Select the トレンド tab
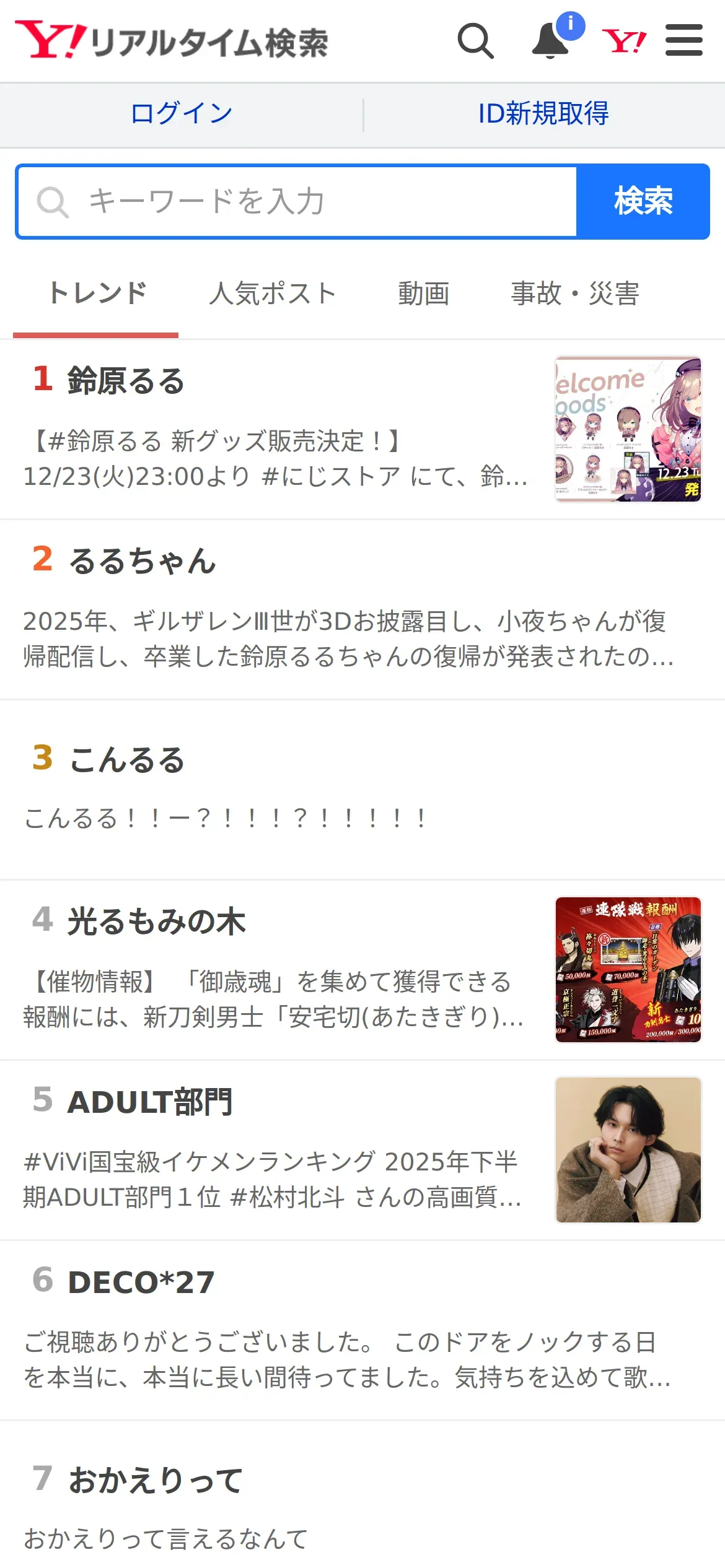Viewport: 725px width, 1568px height. pyautogui.click(x=97, y=294)
